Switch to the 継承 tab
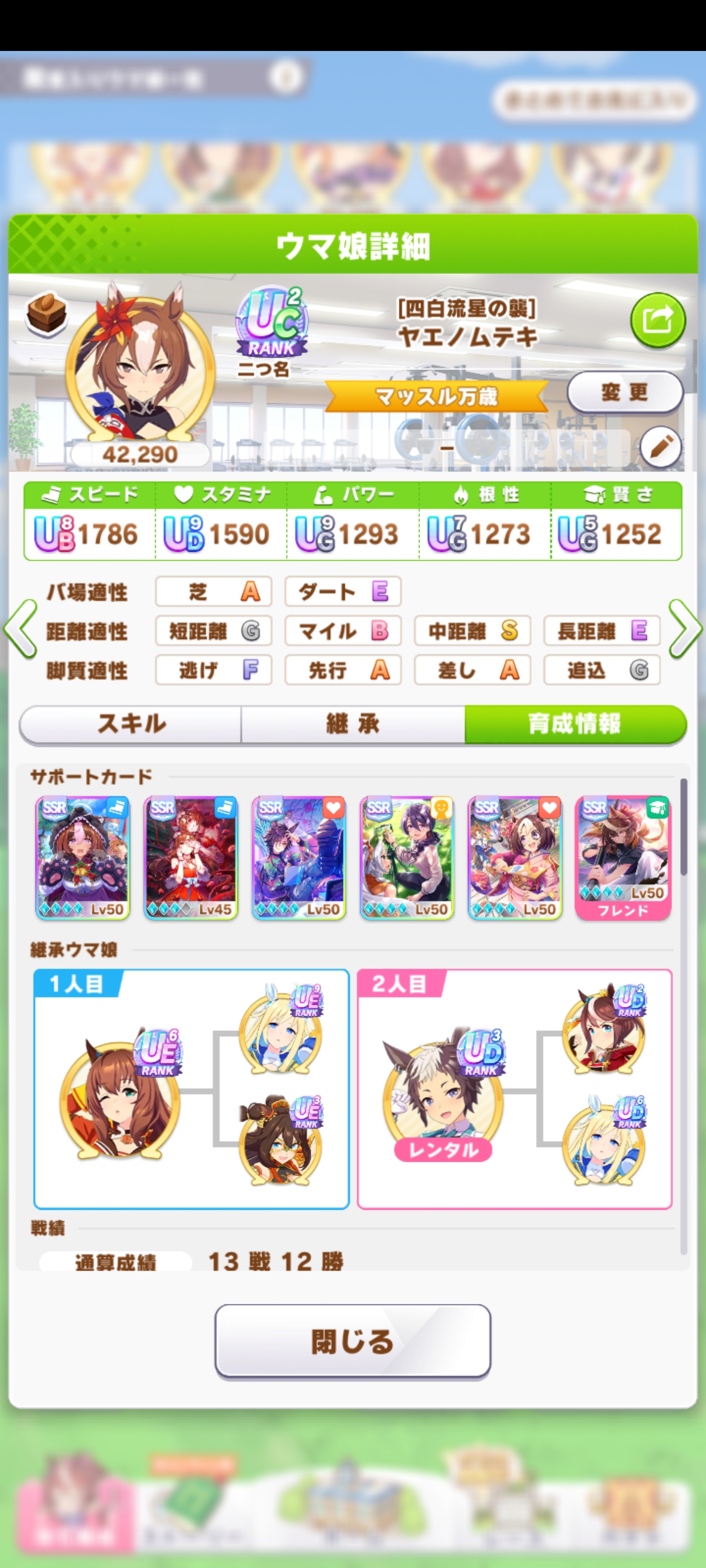The image size is (706, 1568). [x=353, y=724]
